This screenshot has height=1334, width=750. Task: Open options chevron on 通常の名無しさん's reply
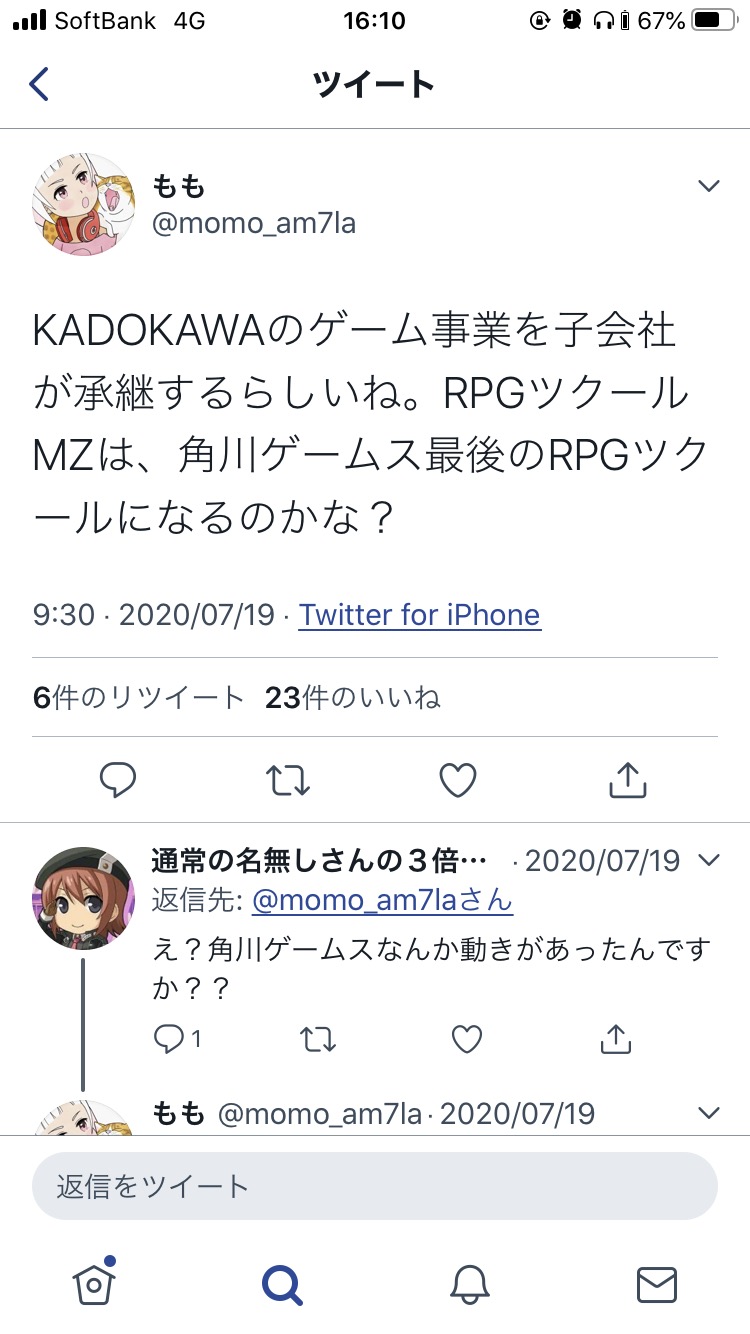point(708,860)
